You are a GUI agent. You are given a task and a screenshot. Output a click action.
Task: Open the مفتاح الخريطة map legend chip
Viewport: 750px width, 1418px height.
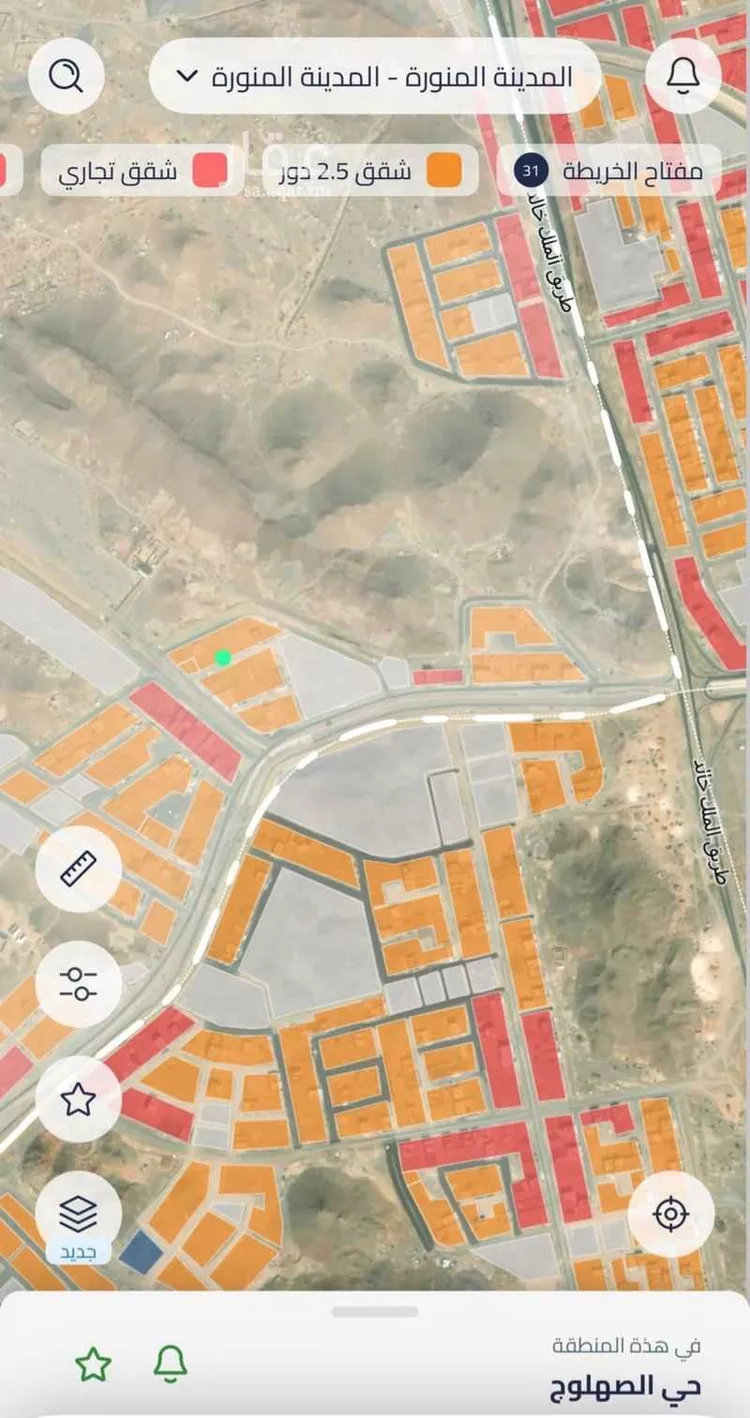[x=610, y=171]
